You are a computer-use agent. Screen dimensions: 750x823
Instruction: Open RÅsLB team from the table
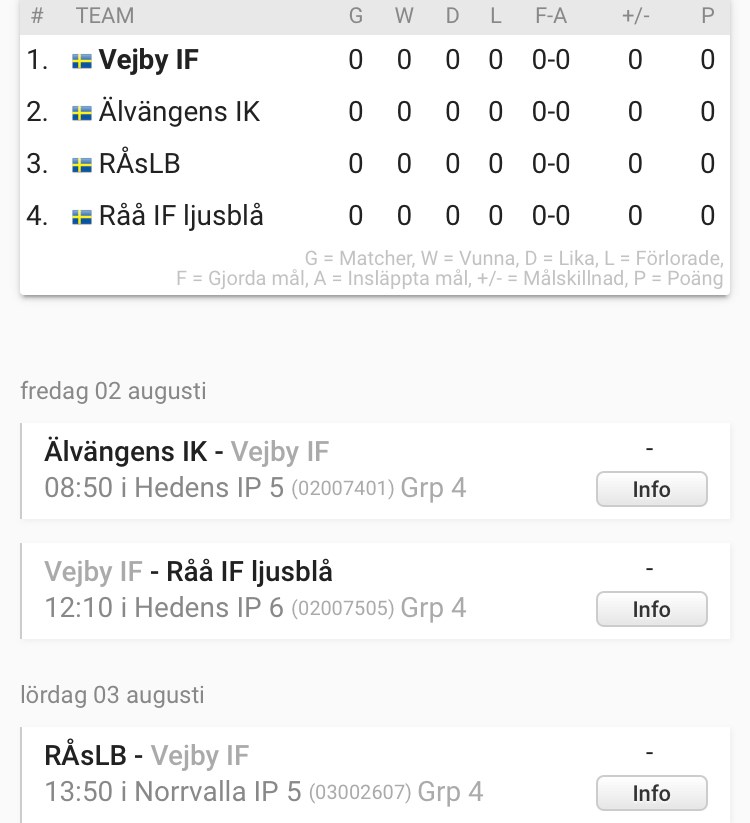point(139,163)
